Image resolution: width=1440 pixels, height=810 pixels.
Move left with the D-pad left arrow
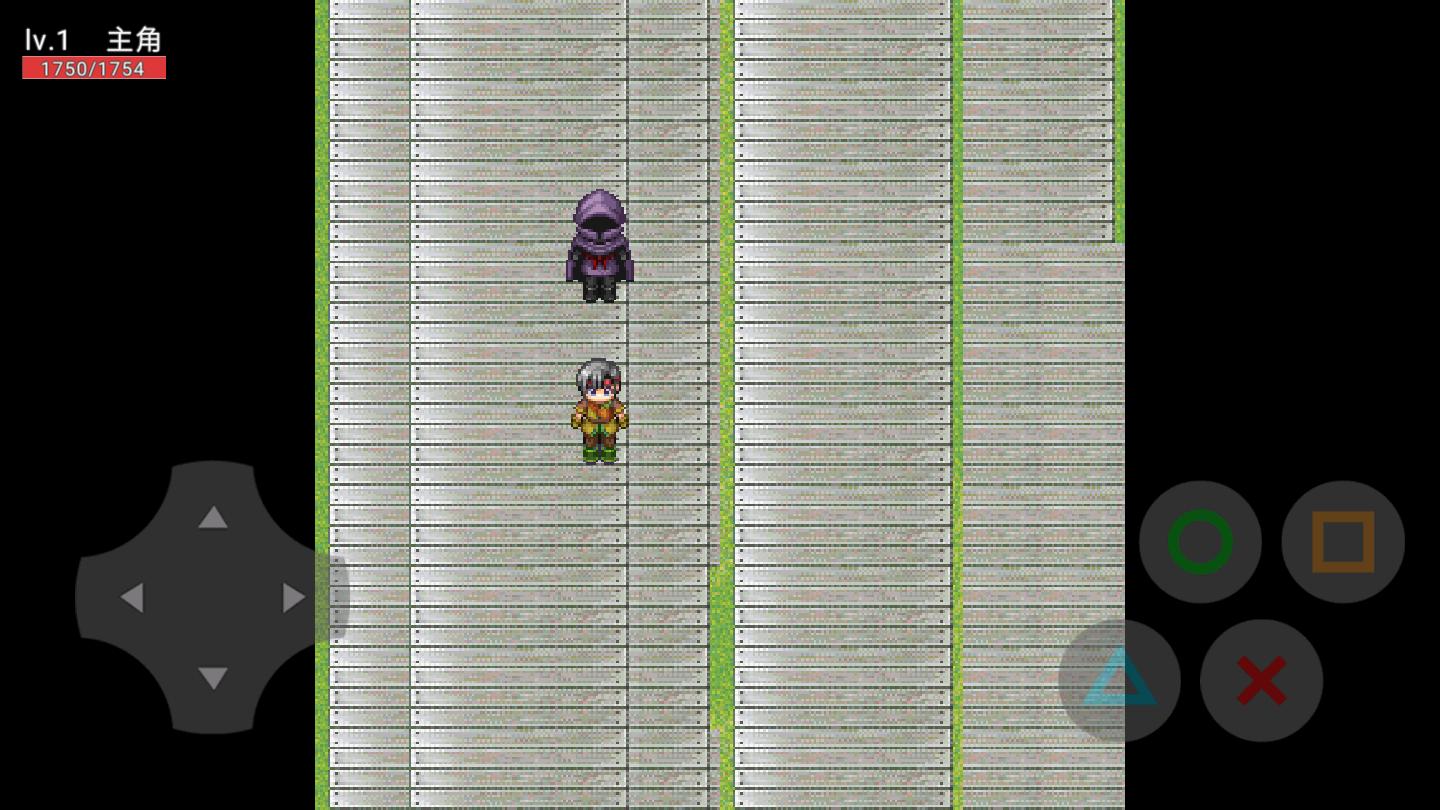(131, 598)
